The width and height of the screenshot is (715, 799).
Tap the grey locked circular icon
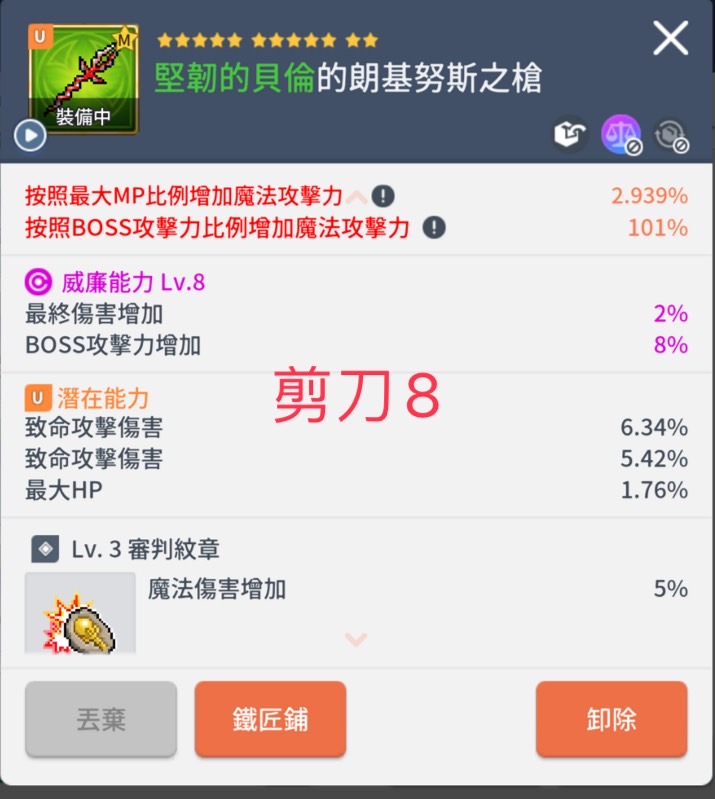(x=671, y=135)
